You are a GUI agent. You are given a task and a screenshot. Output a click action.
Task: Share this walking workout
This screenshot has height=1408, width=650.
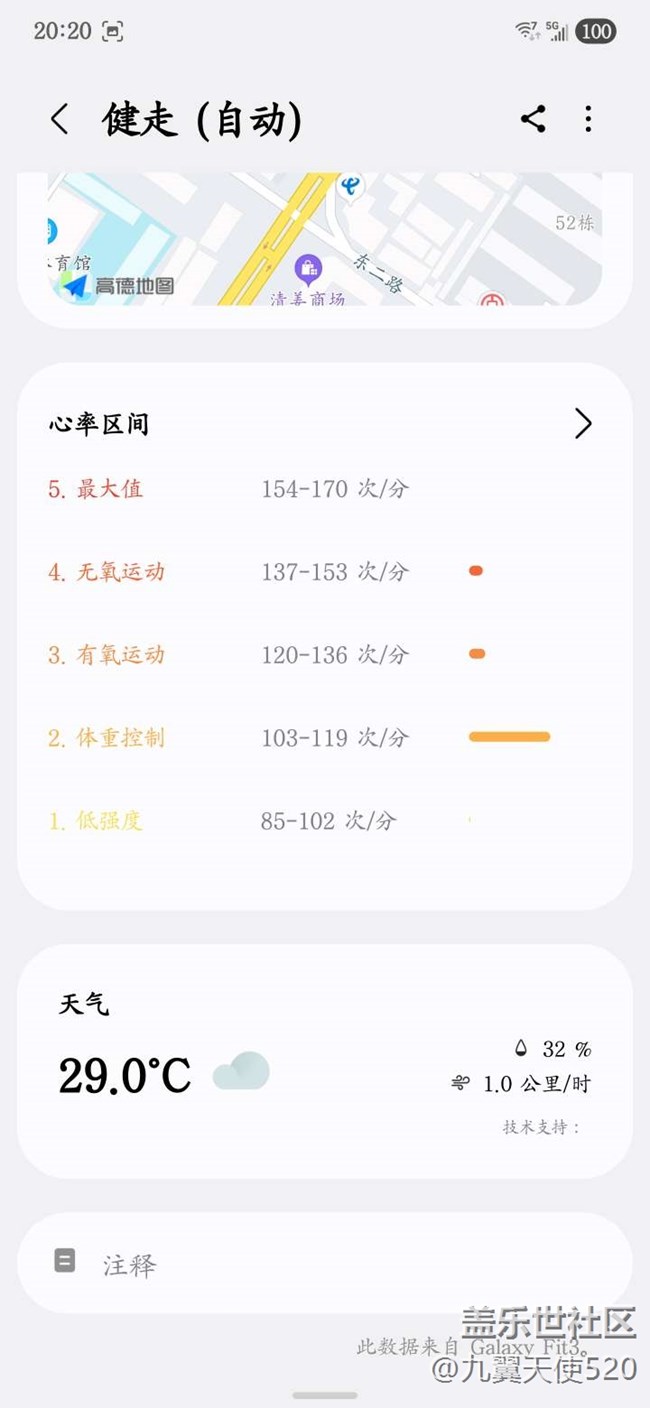pyautogui.click(x=533, y=119)
